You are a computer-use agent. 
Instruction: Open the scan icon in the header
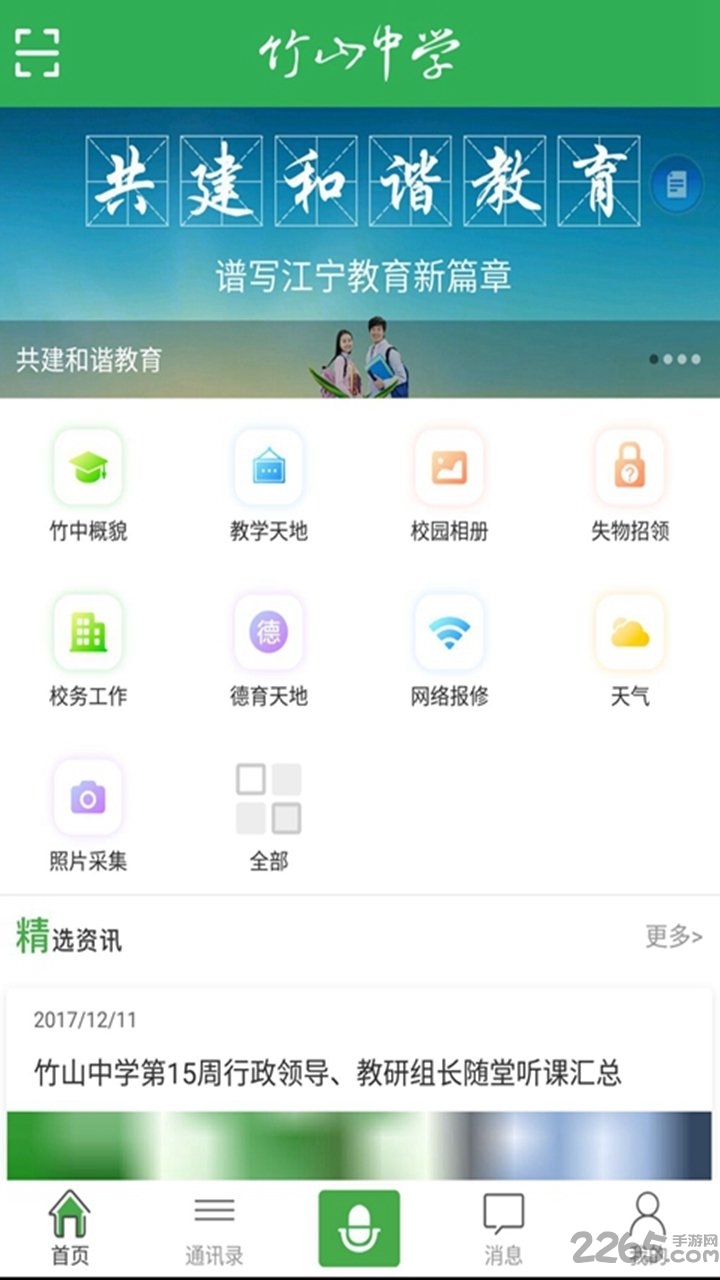[37, 53]
